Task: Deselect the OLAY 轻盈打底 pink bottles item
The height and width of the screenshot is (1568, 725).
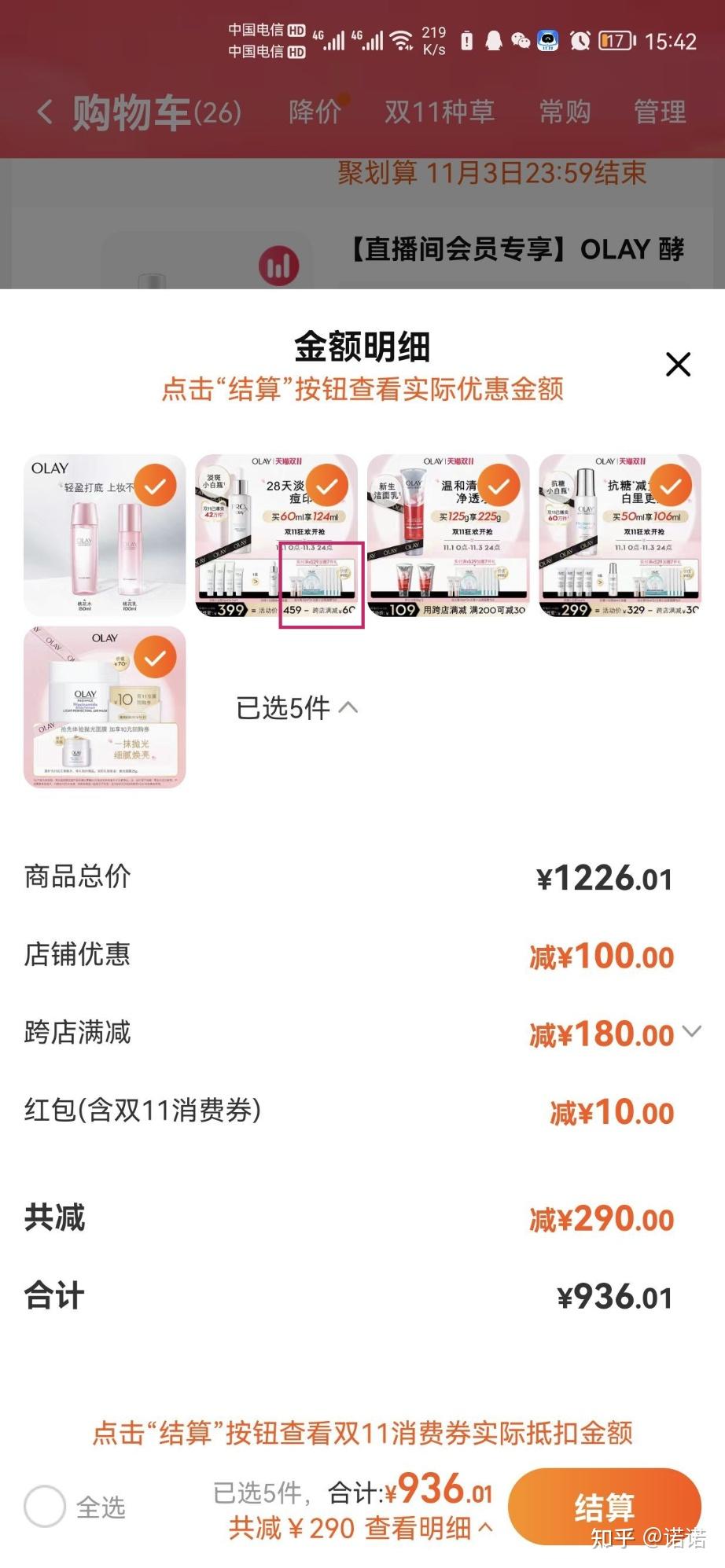Action: pyautogui.click(x=155, y=486)
